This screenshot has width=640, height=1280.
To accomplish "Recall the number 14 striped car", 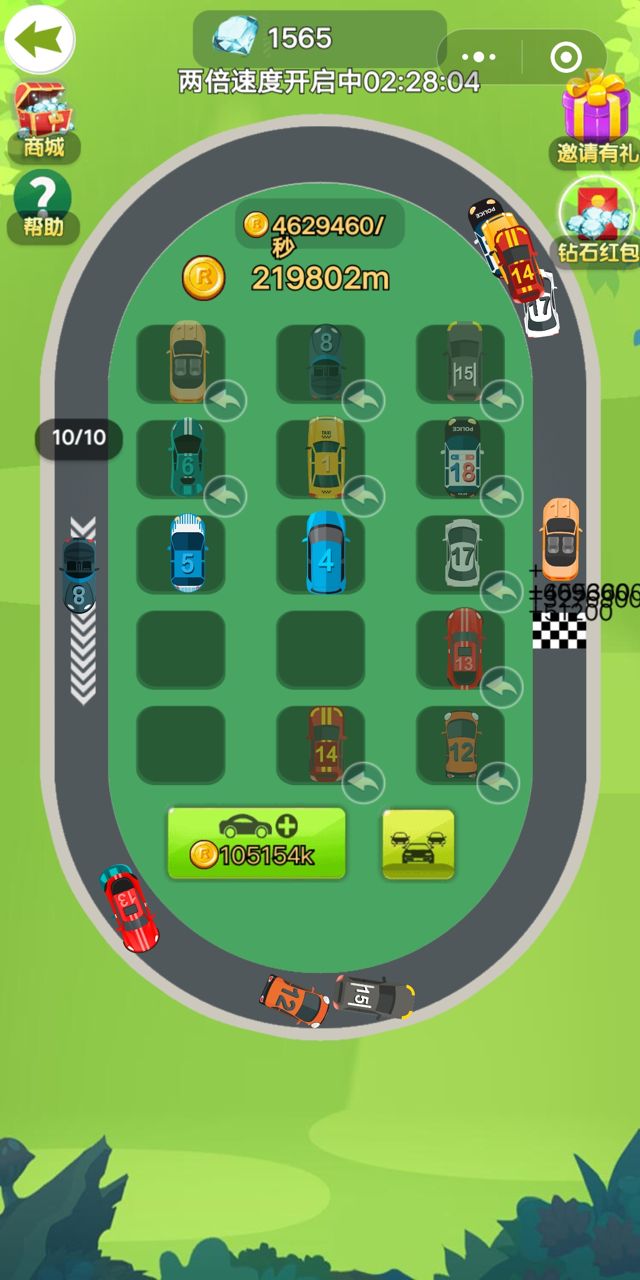I will pos(363,782).
